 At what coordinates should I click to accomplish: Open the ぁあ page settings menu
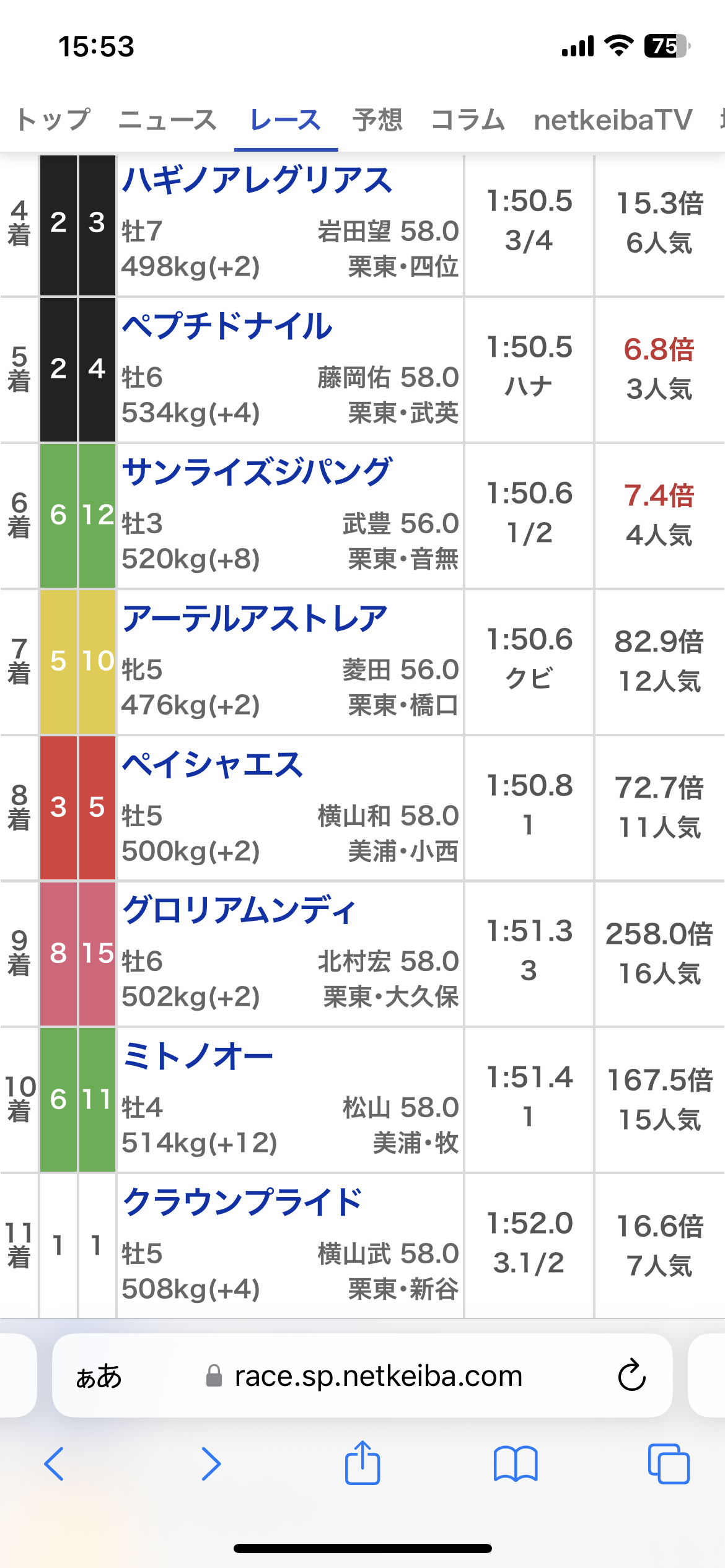pyautogui.click(x=99, y=1376)
